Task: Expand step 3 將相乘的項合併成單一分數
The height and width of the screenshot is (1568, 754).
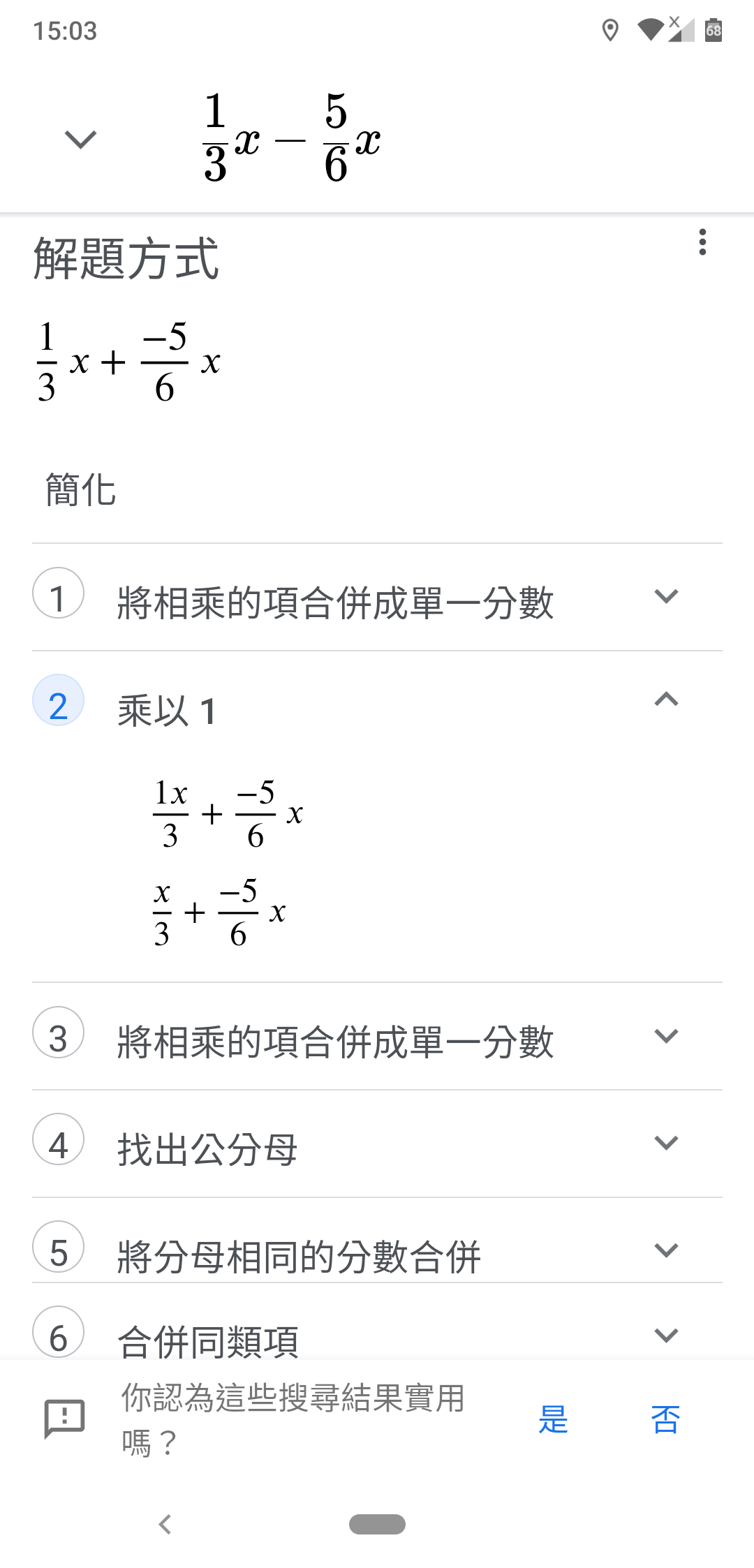Action: 666,1036
